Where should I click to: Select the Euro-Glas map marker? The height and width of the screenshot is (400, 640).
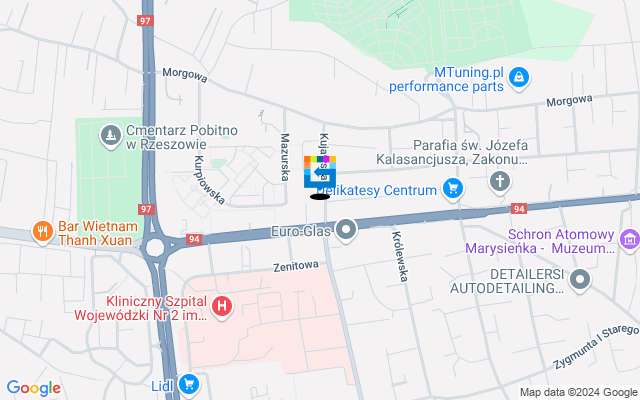coord(347,230)
